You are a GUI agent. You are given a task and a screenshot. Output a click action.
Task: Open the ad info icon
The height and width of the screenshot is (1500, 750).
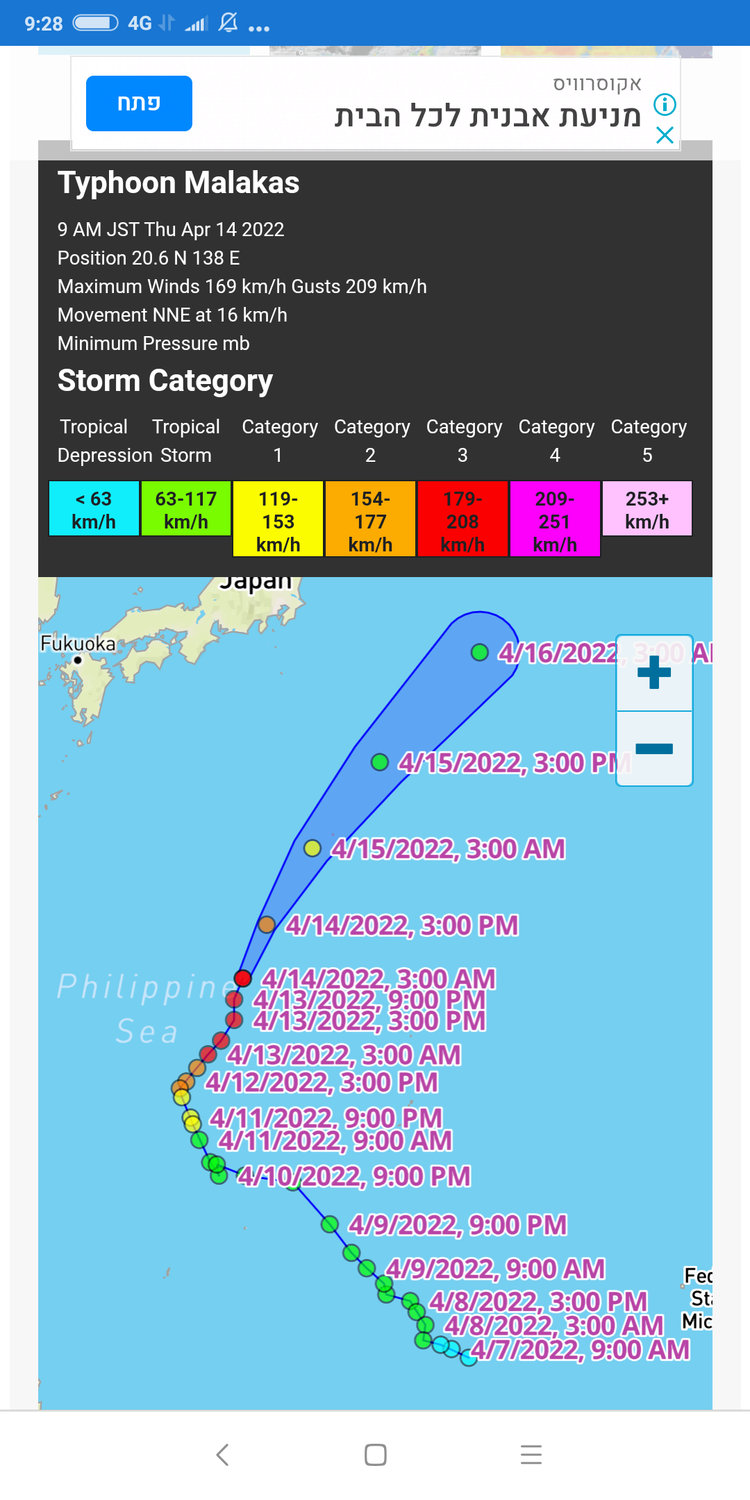(664, 104)
